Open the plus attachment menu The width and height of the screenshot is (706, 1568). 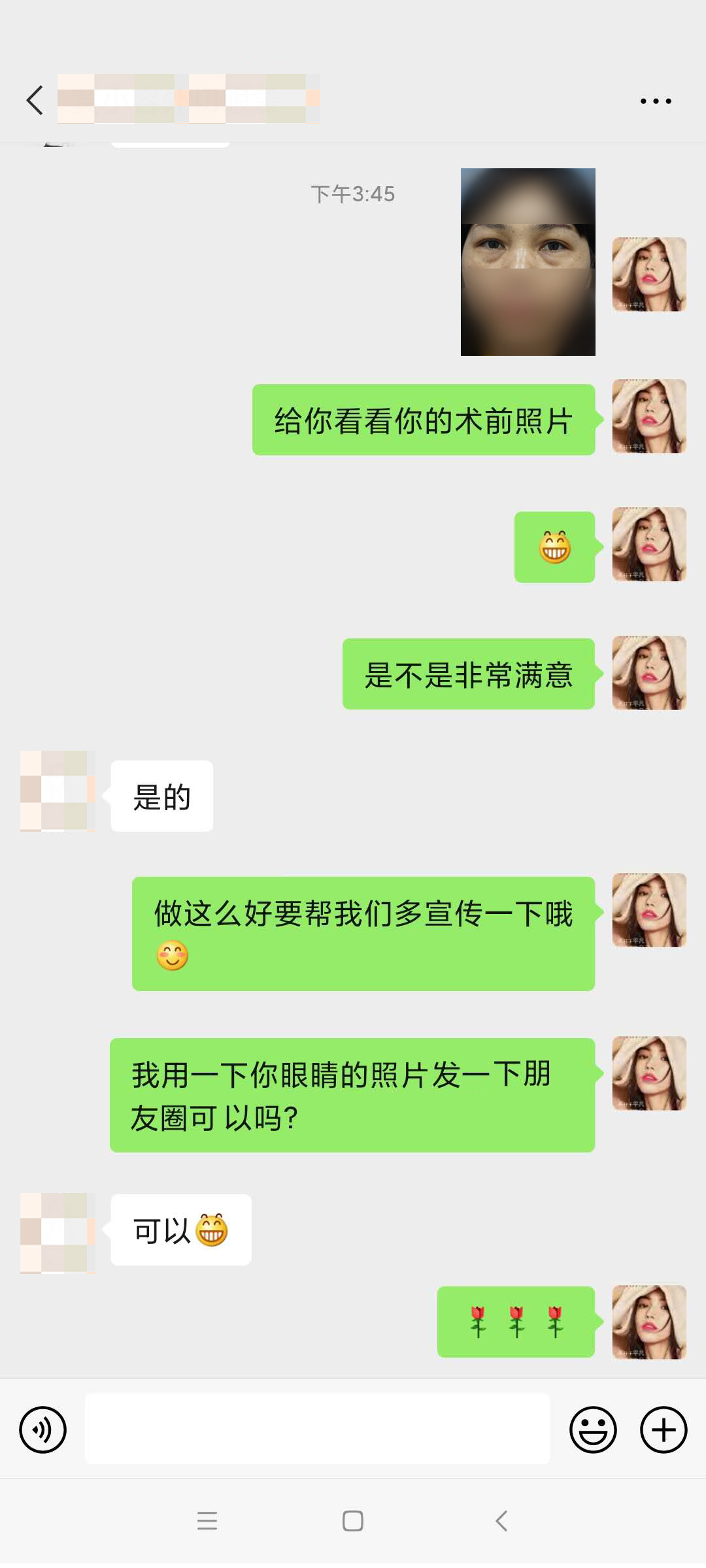pos(664,1429)
